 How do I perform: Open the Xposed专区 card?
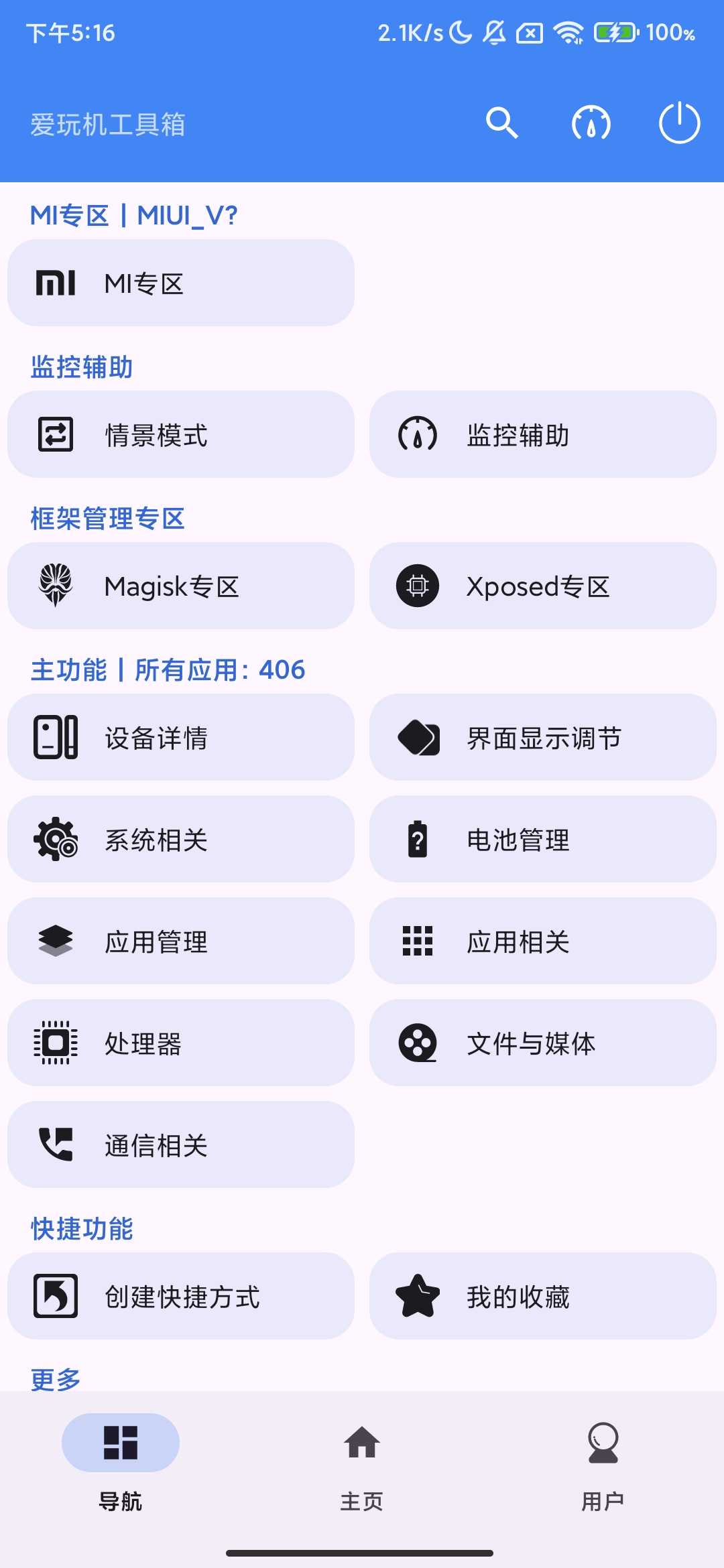pos(543,586)
